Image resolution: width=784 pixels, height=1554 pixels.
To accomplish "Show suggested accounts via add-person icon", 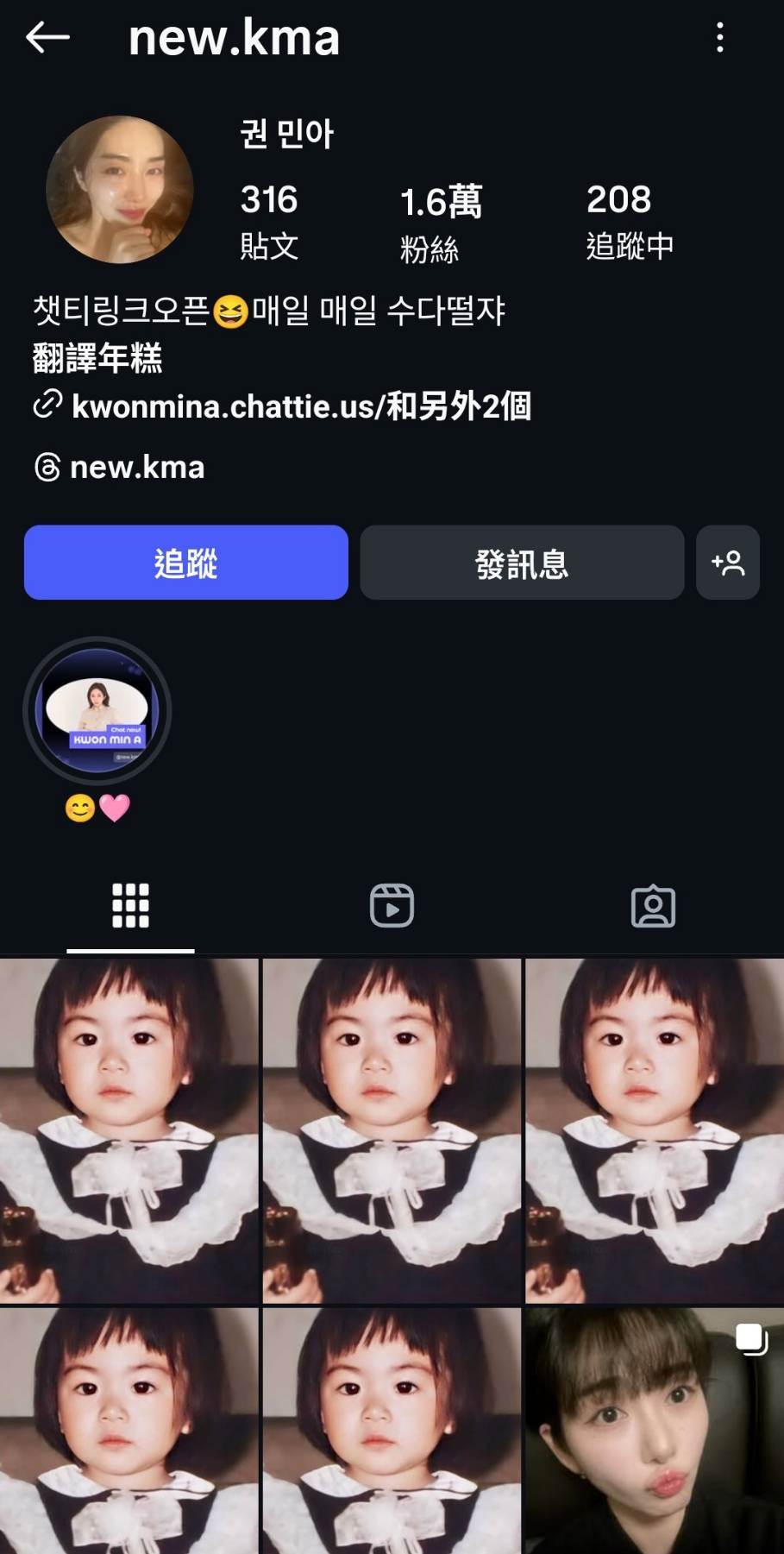I will coord(727,563).
